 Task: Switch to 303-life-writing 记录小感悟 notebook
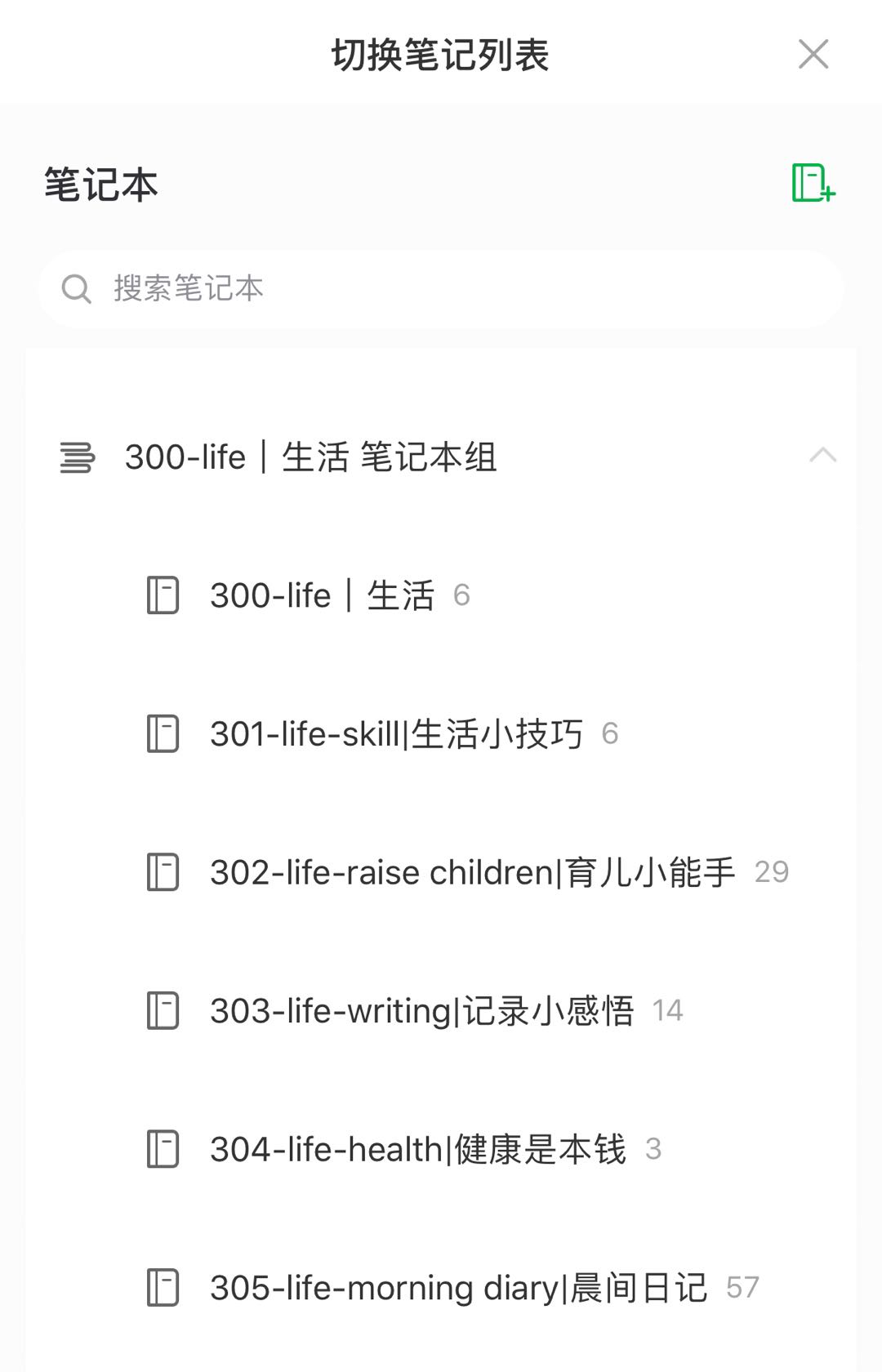click(421, 1011)
